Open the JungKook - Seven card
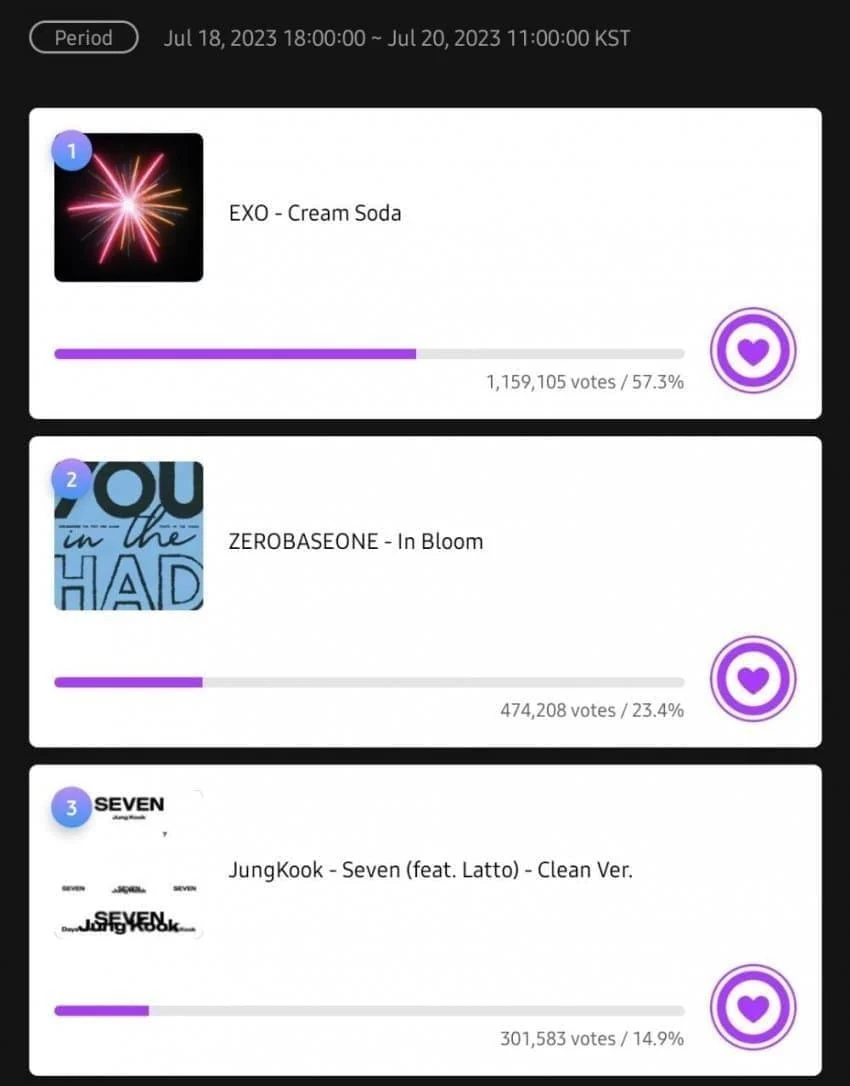 (x=430, y=869)
